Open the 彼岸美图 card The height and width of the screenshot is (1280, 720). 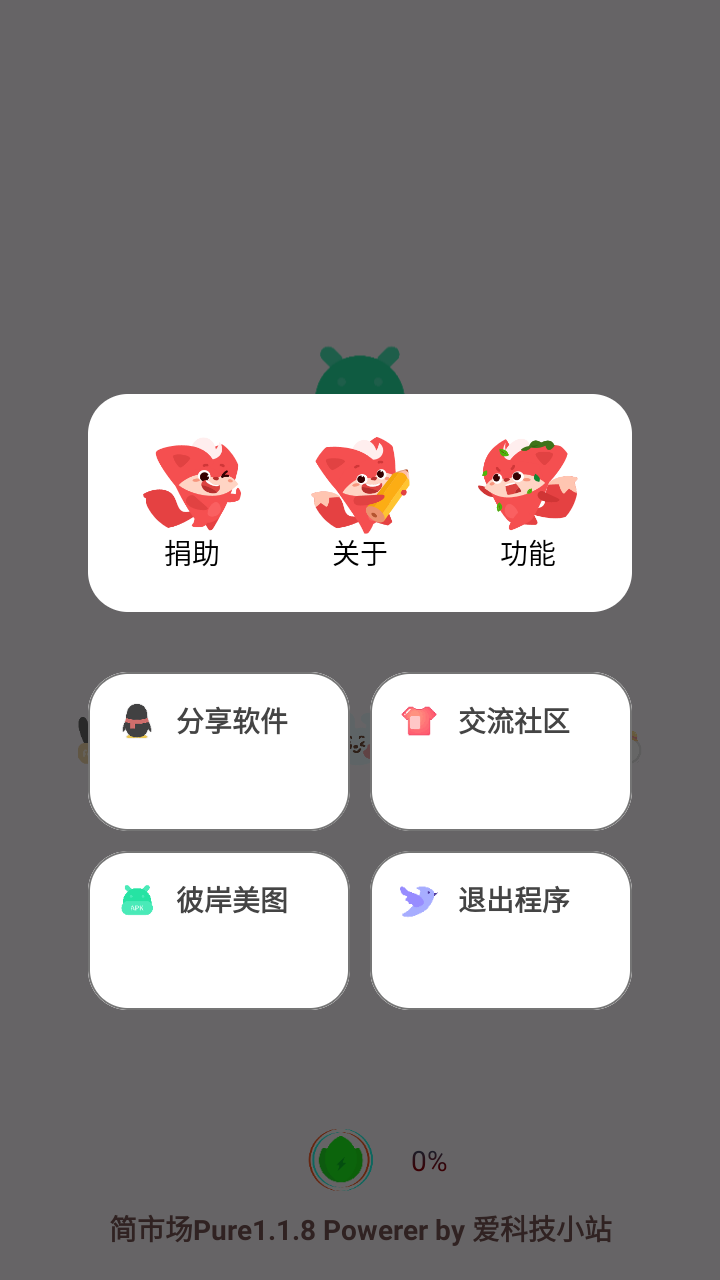(219, 930)
